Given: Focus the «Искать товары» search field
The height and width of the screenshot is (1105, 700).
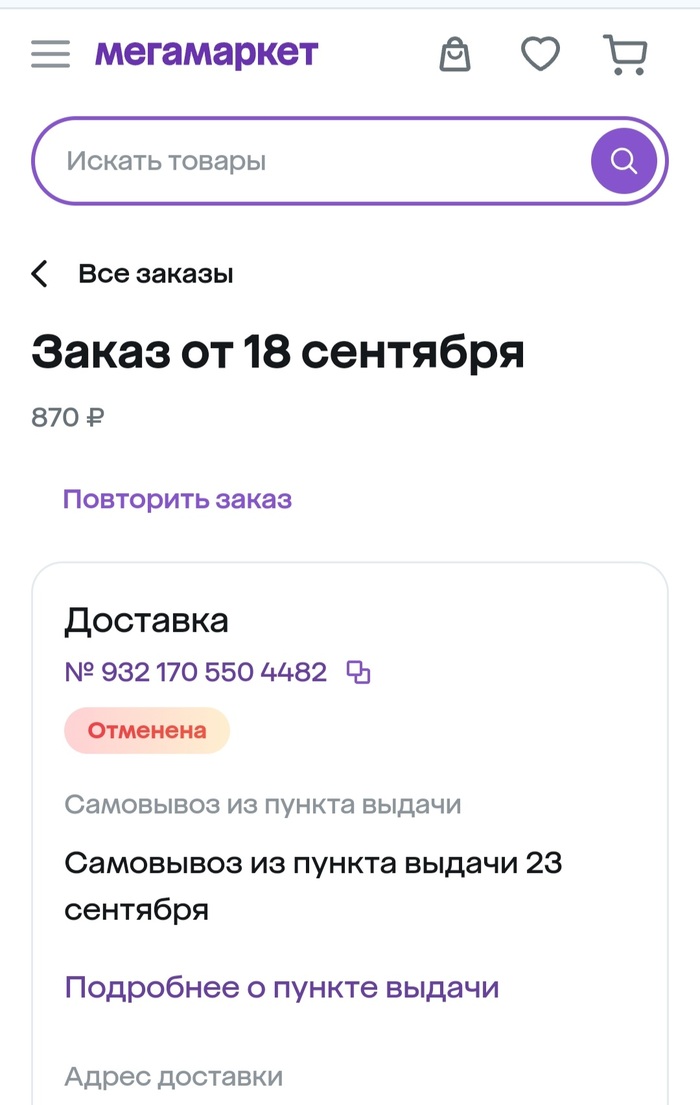Looking at the screenshot, I should 310,161.
